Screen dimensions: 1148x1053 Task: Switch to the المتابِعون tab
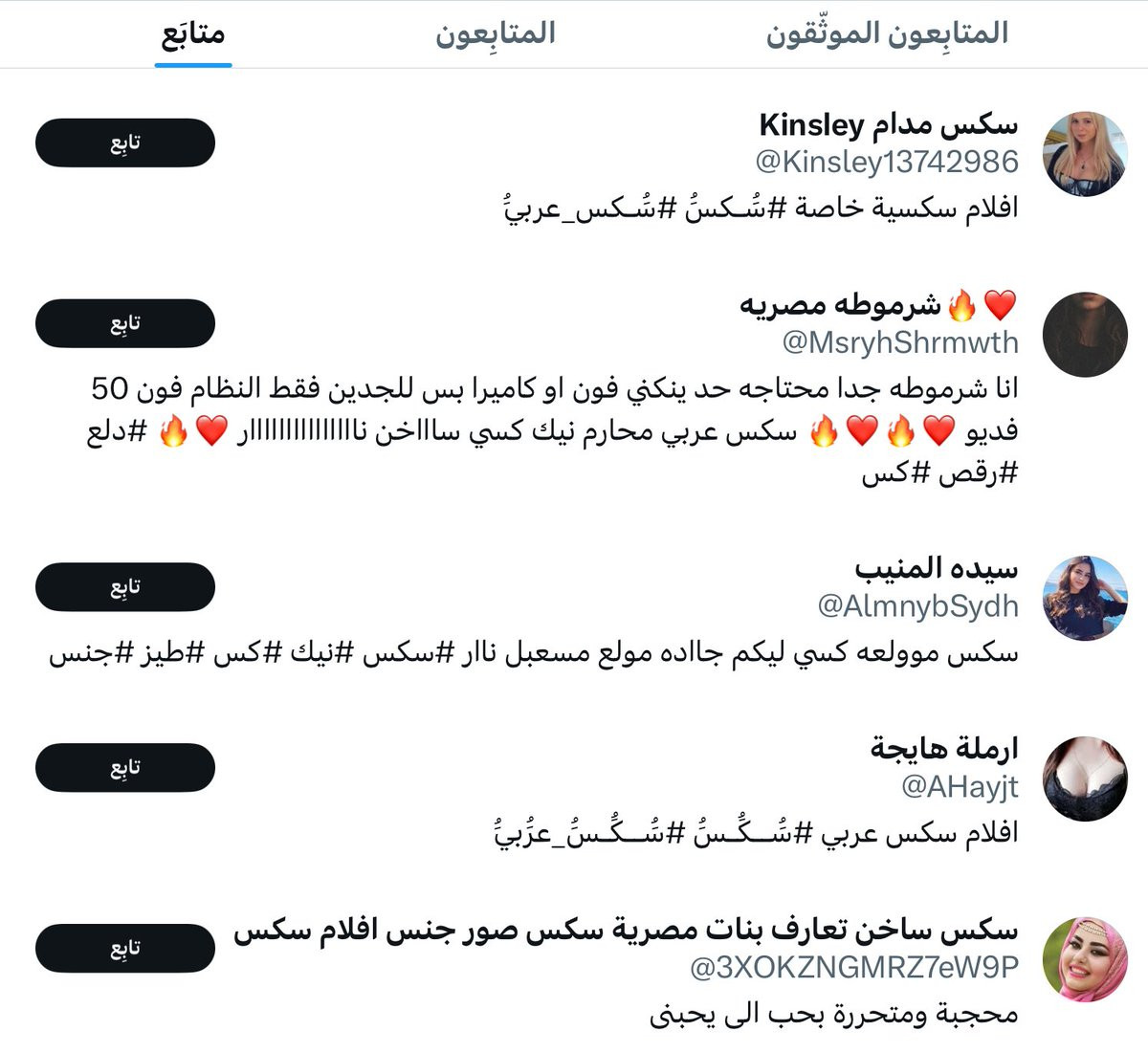[x=496, y=33]
